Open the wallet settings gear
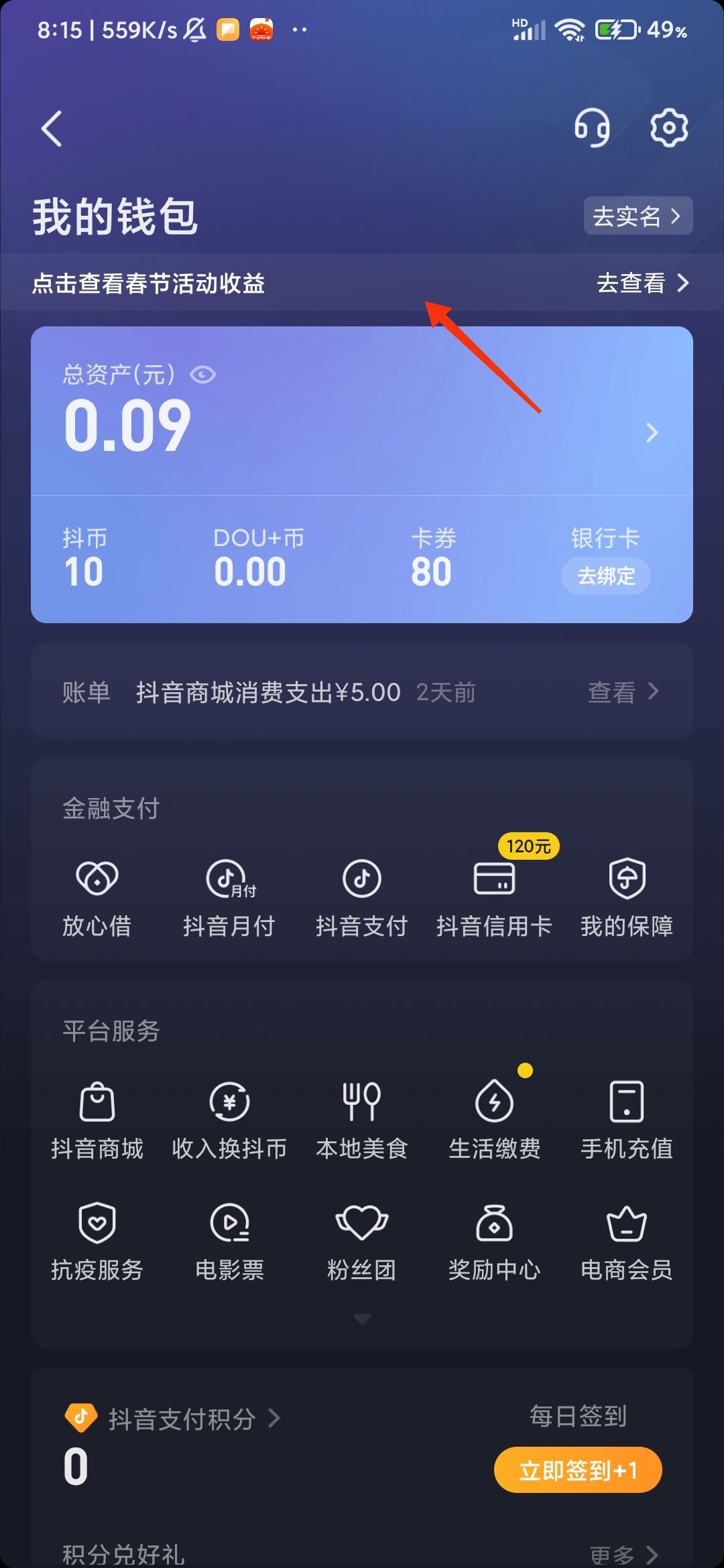This screenshot has height=1568, width=724. pyautogui.click(x=667, y=127)
